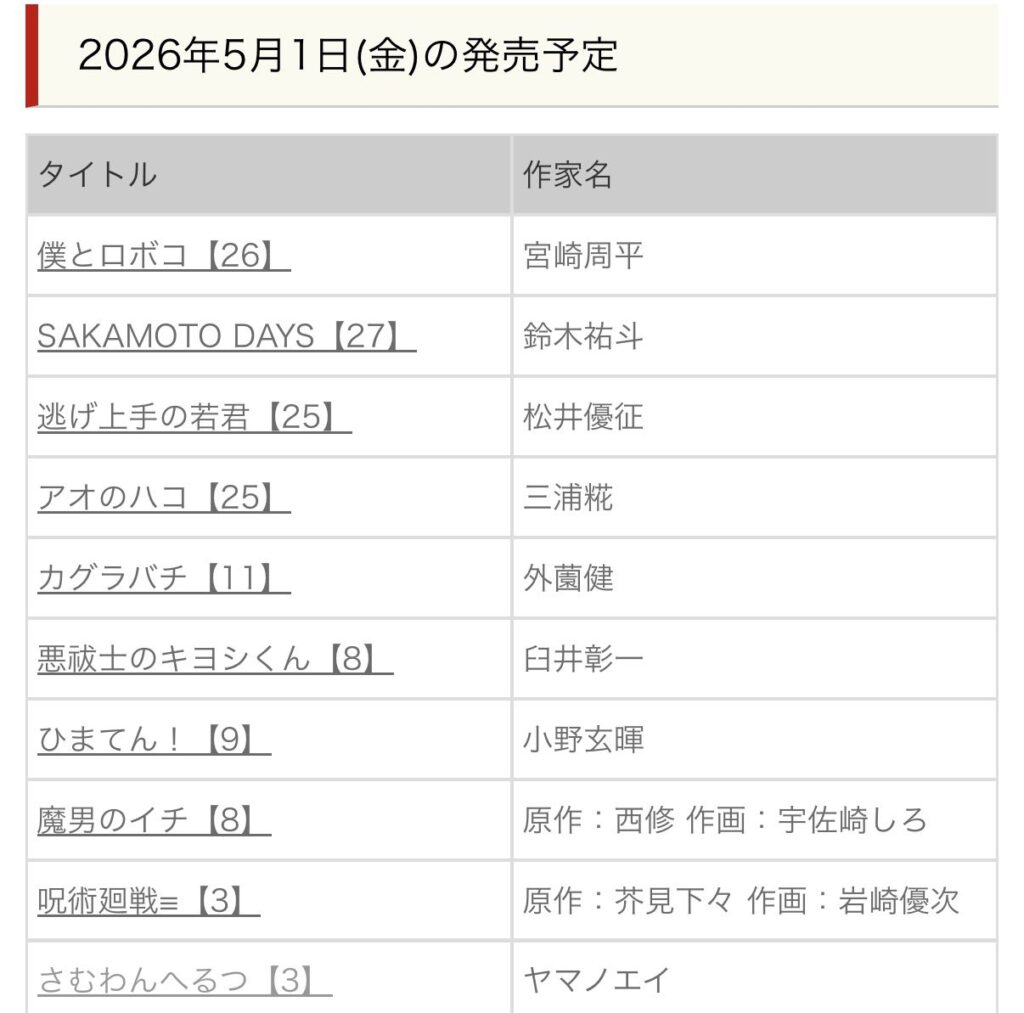Open the 僕とロボコ【26】 title link
Viewport: 1024px width, 1013px height.
(x=163, y=256)
